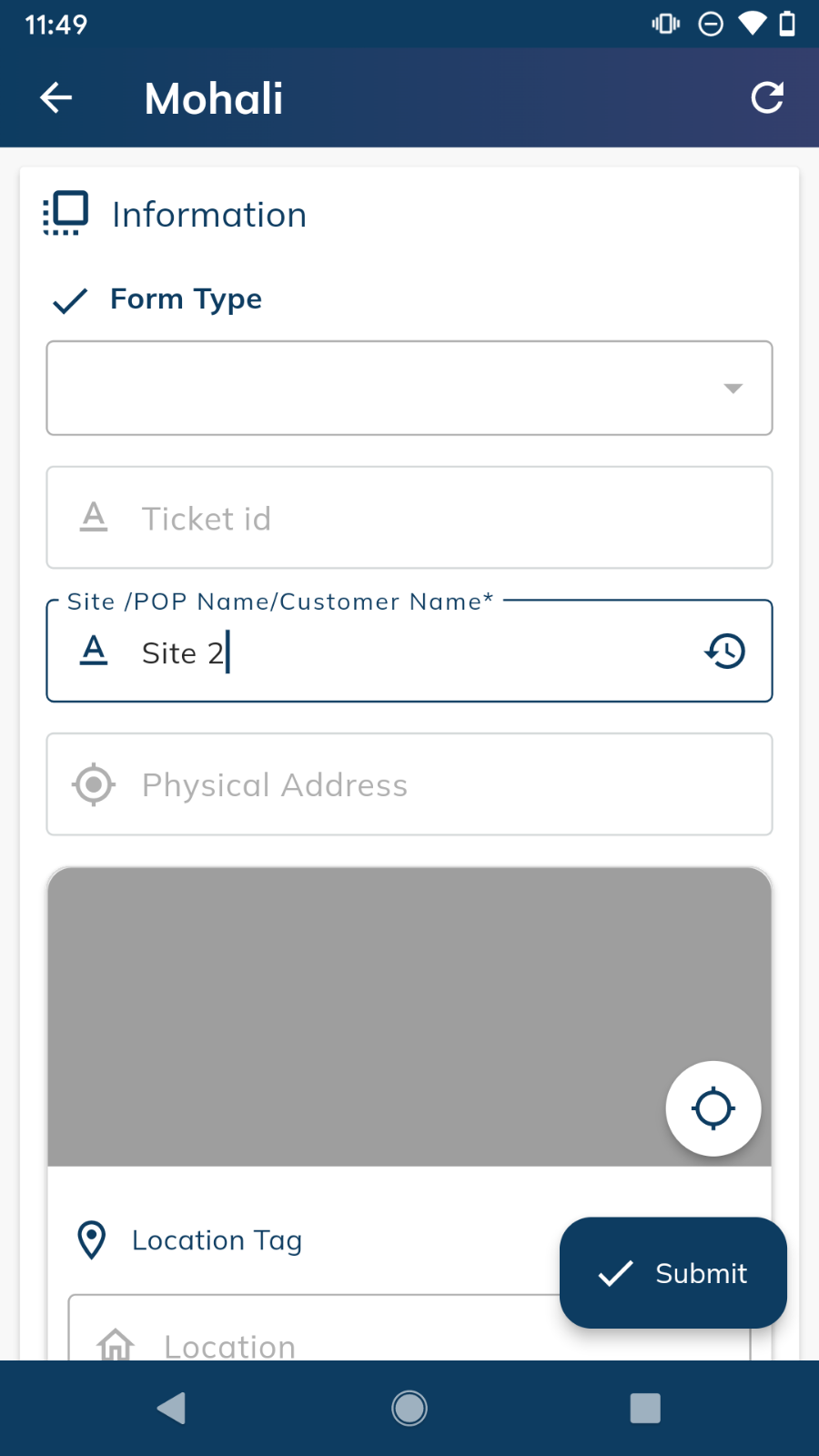The height and width of the screenshot is (1456, 819).
Task: Center map on my current location
Action: tap(713, 1108)
